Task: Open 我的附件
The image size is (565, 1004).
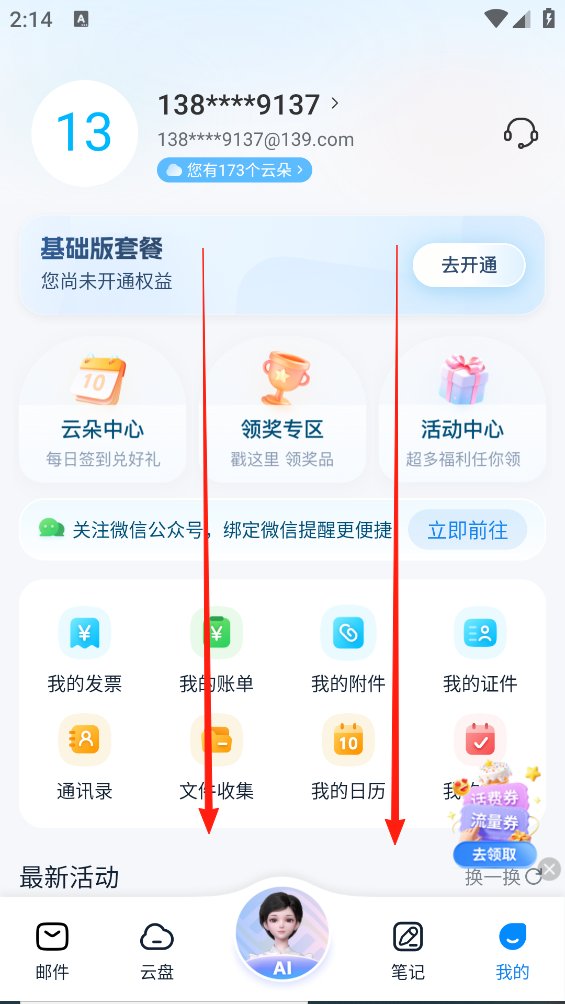Action: coord(348,649)
